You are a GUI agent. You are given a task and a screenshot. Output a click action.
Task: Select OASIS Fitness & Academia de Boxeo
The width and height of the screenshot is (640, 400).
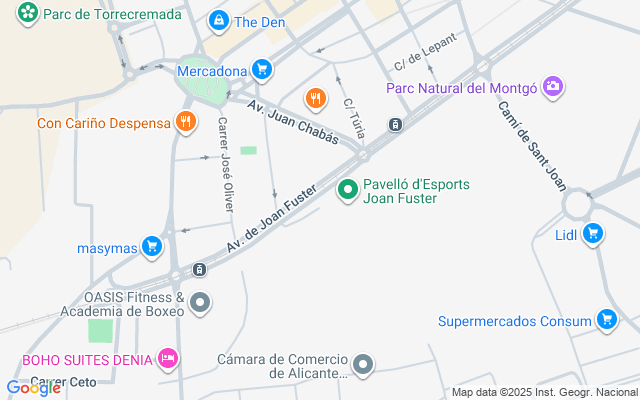pyautogui.click(x=201, y=302)
